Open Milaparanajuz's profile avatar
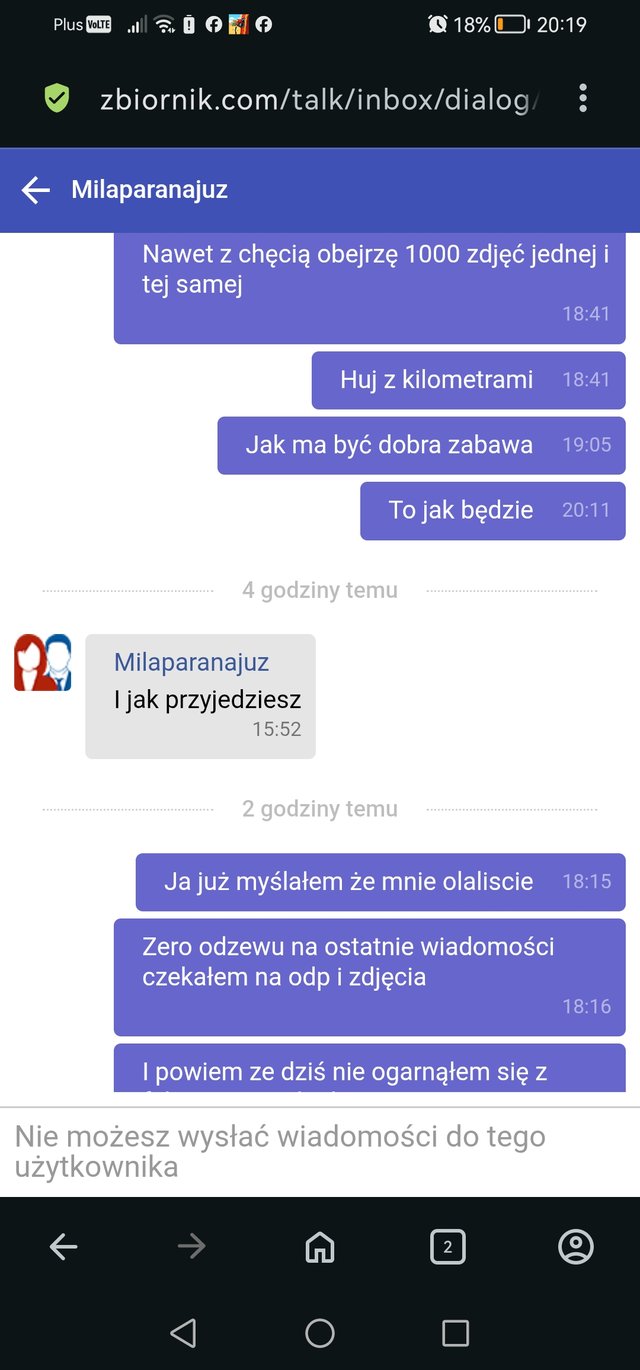Screen dimensions: 640x1370 click(43, 662)
